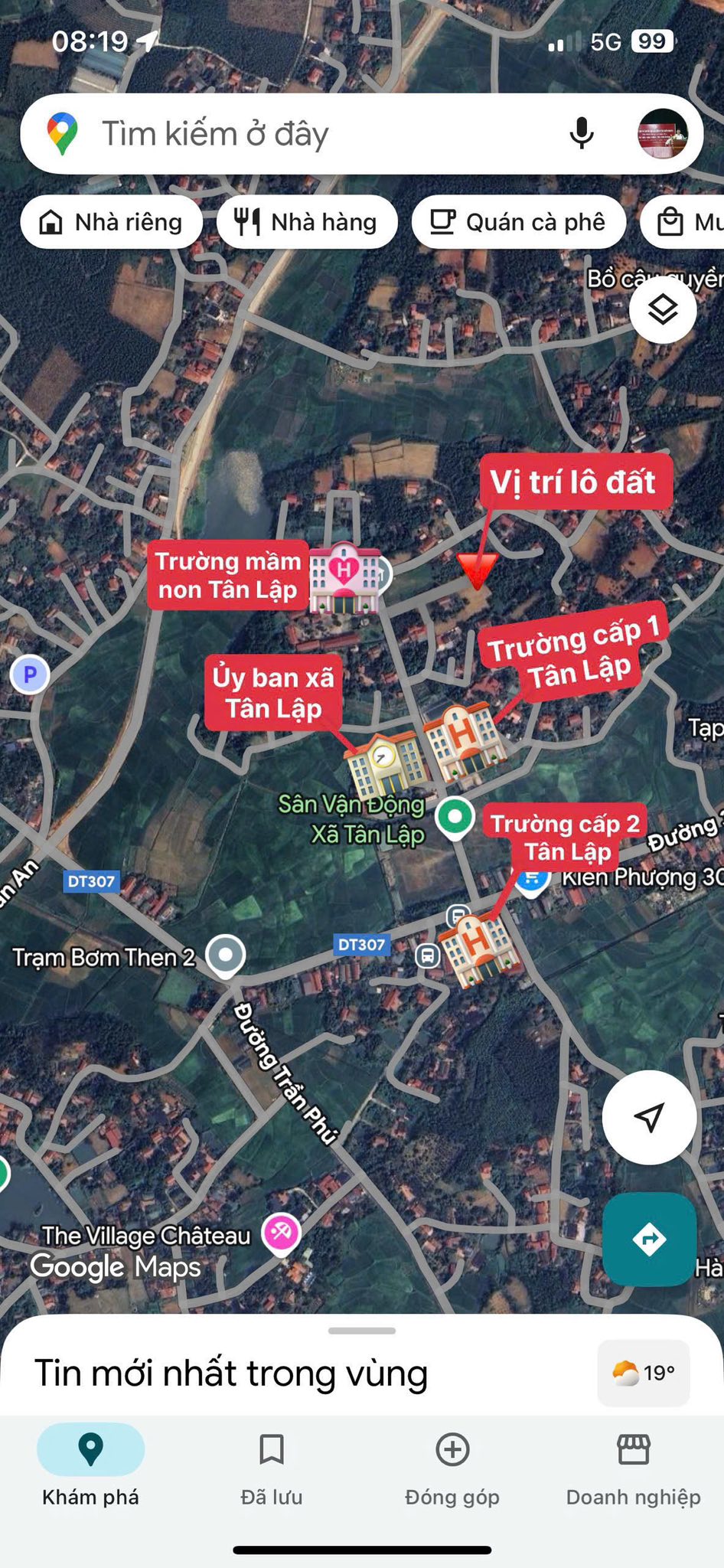Viewport: 724px width, 1568px height.
Task: Filter map by Nhà hàng
Action: [x=308, y=222]
